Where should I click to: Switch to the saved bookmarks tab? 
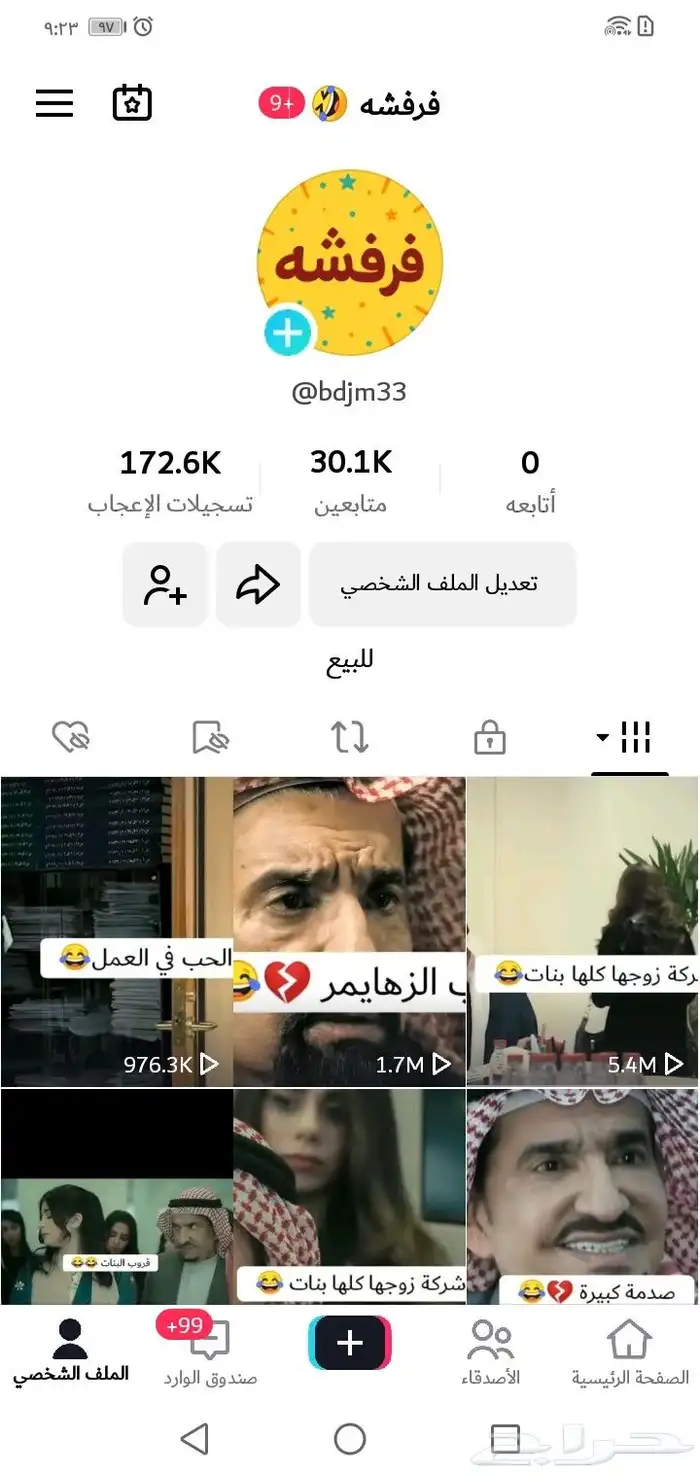point(210,739)
